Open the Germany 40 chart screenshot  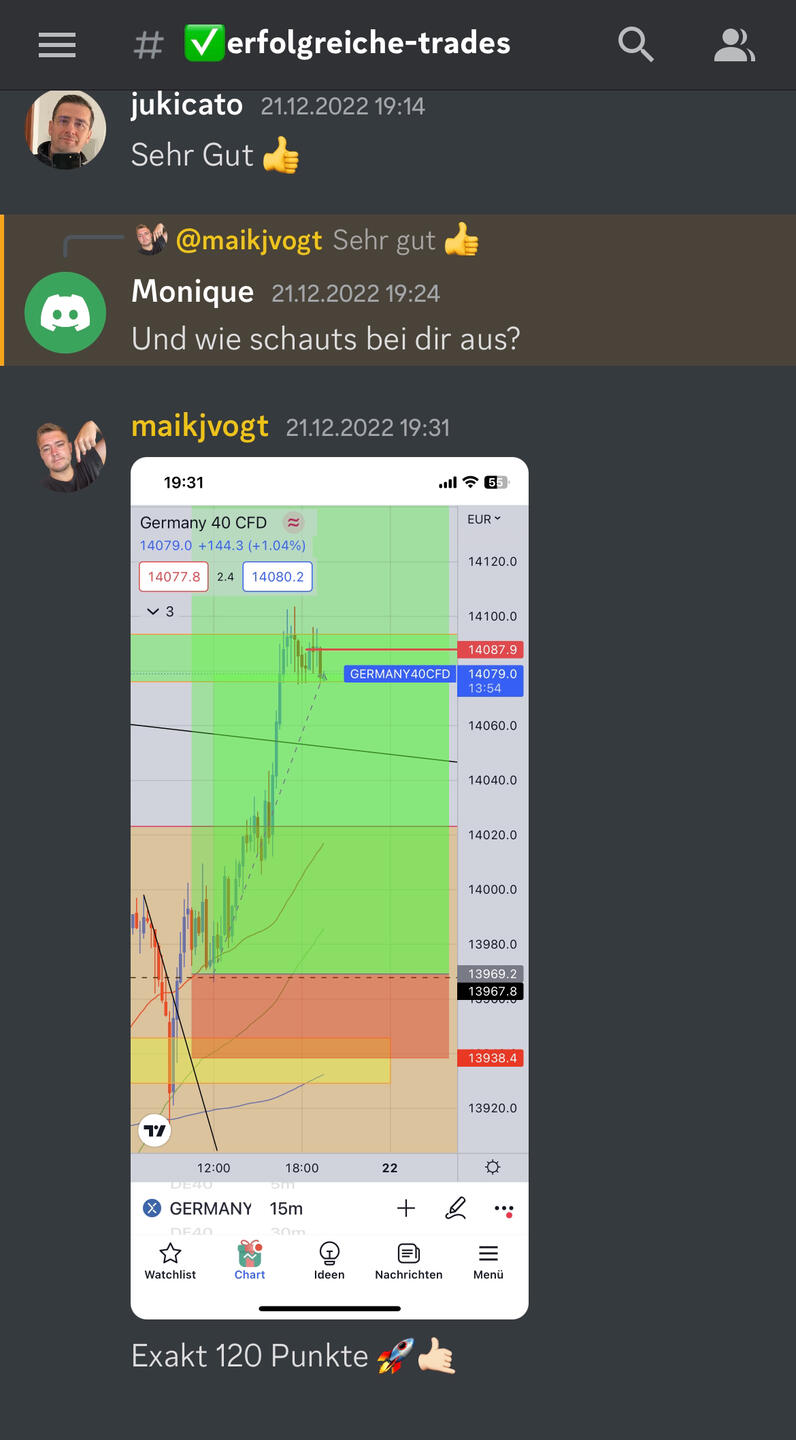tap(329, 888)
